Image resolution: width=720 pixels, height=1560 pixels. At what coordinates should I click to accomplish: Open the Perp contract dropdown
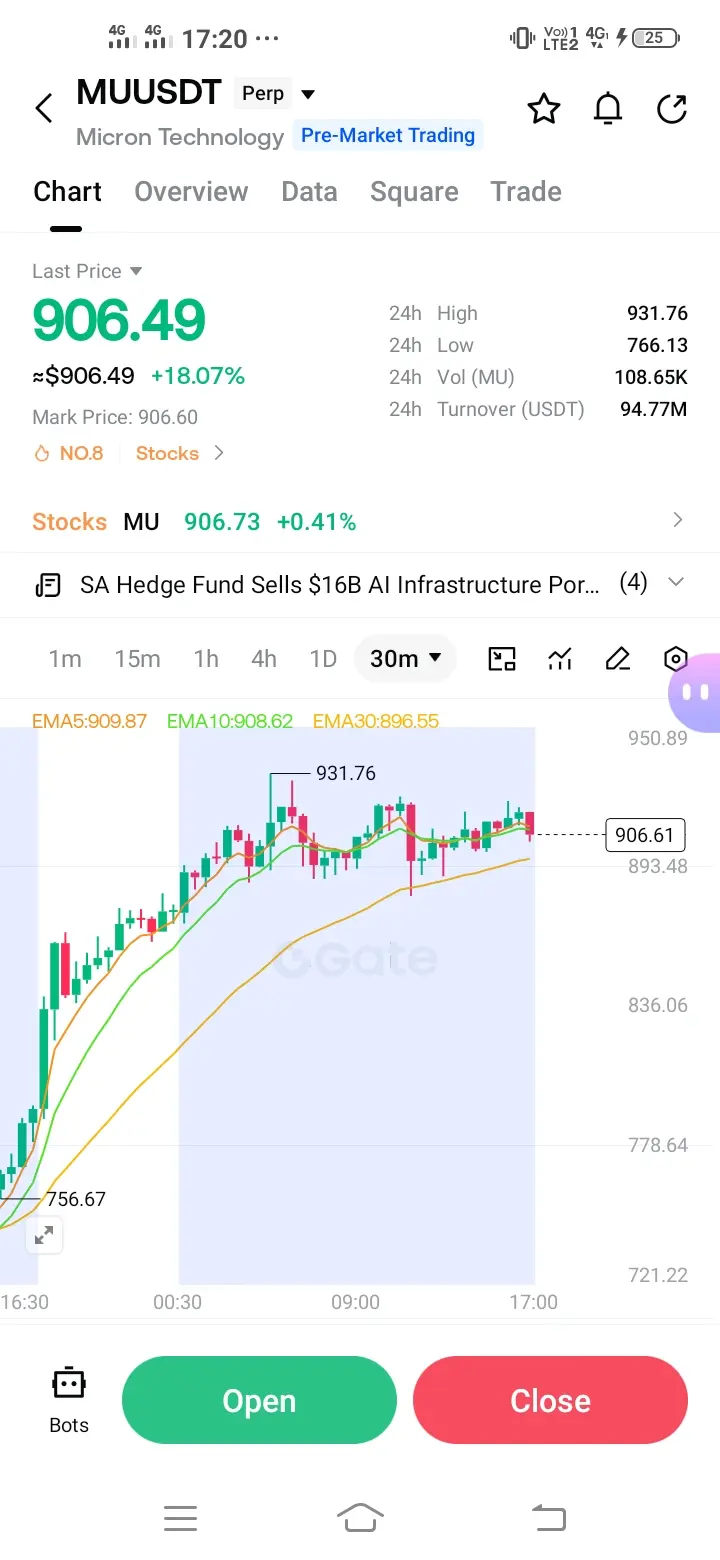point(277,94)
